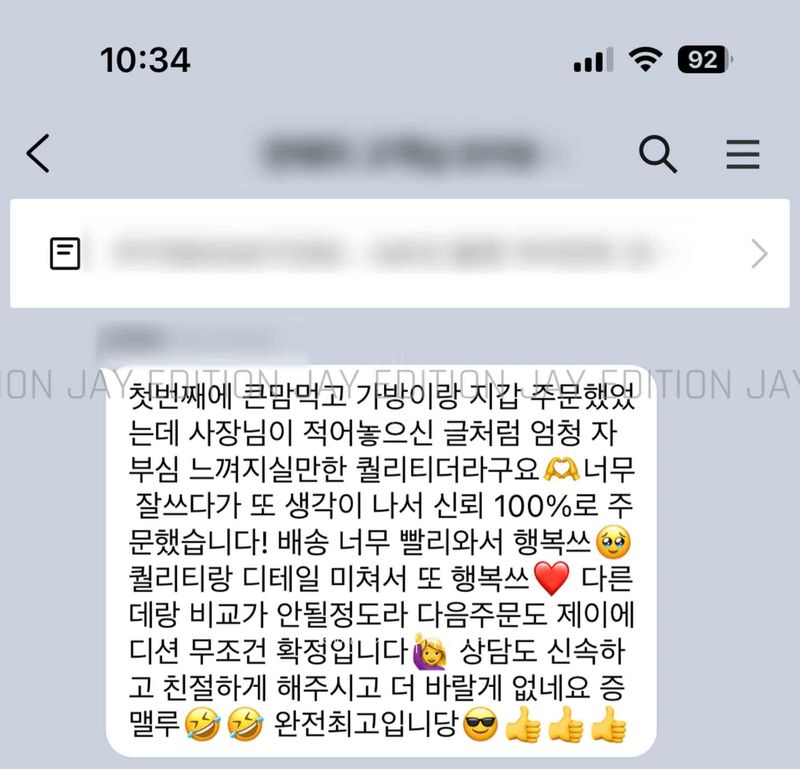Go back to the chat list

[38, 154]
